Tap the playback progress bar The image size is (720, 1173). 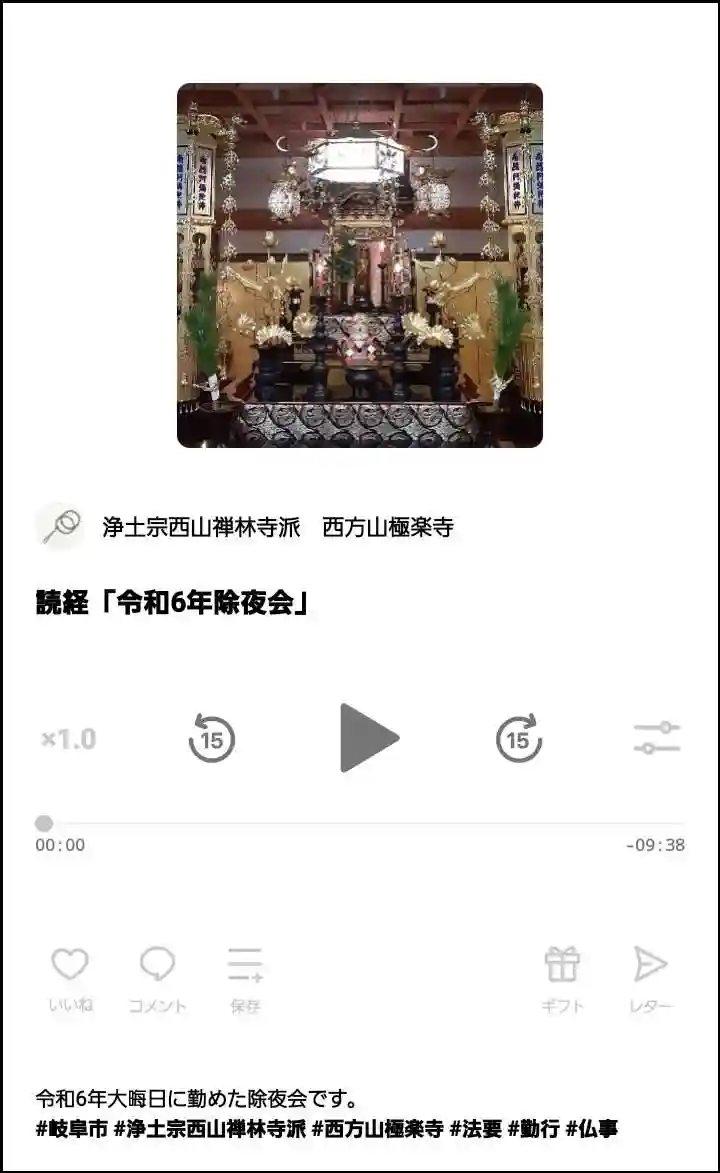point(360,823)
